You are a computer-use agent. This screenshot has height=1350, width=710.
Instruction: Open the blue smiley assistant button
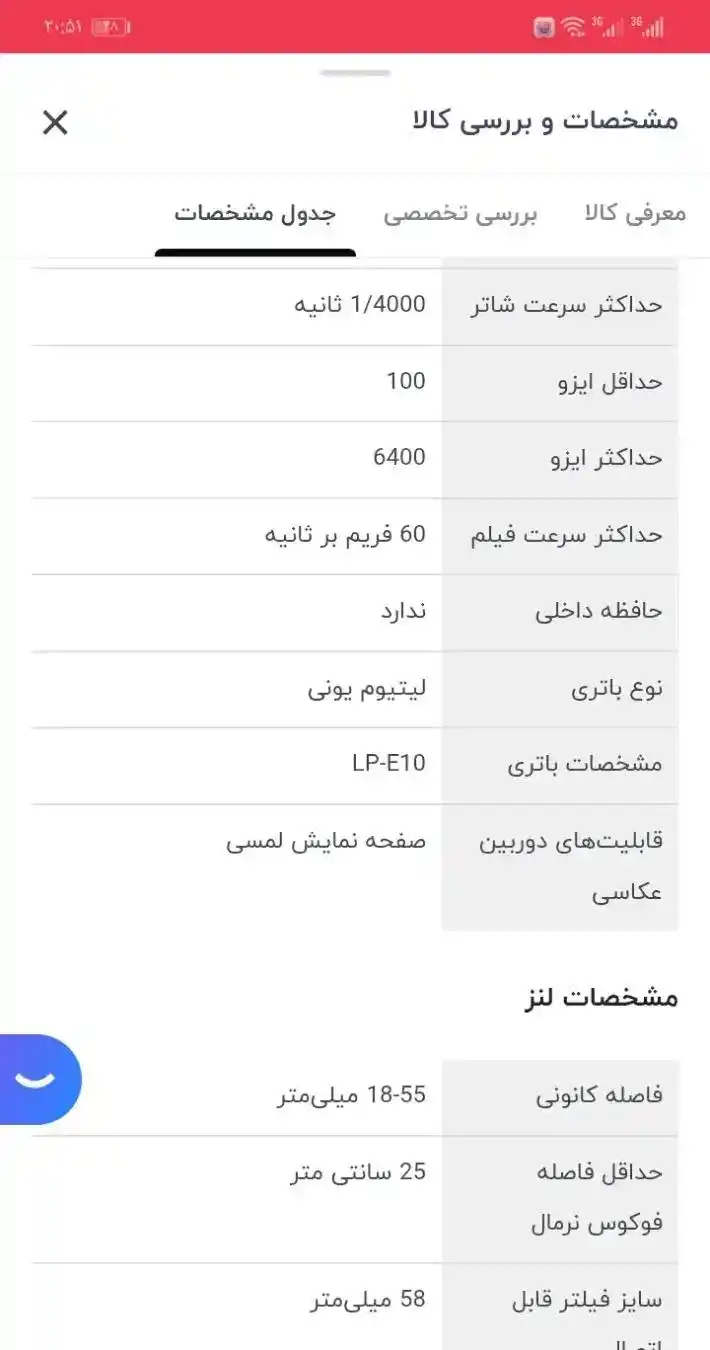click(38, 1079)
